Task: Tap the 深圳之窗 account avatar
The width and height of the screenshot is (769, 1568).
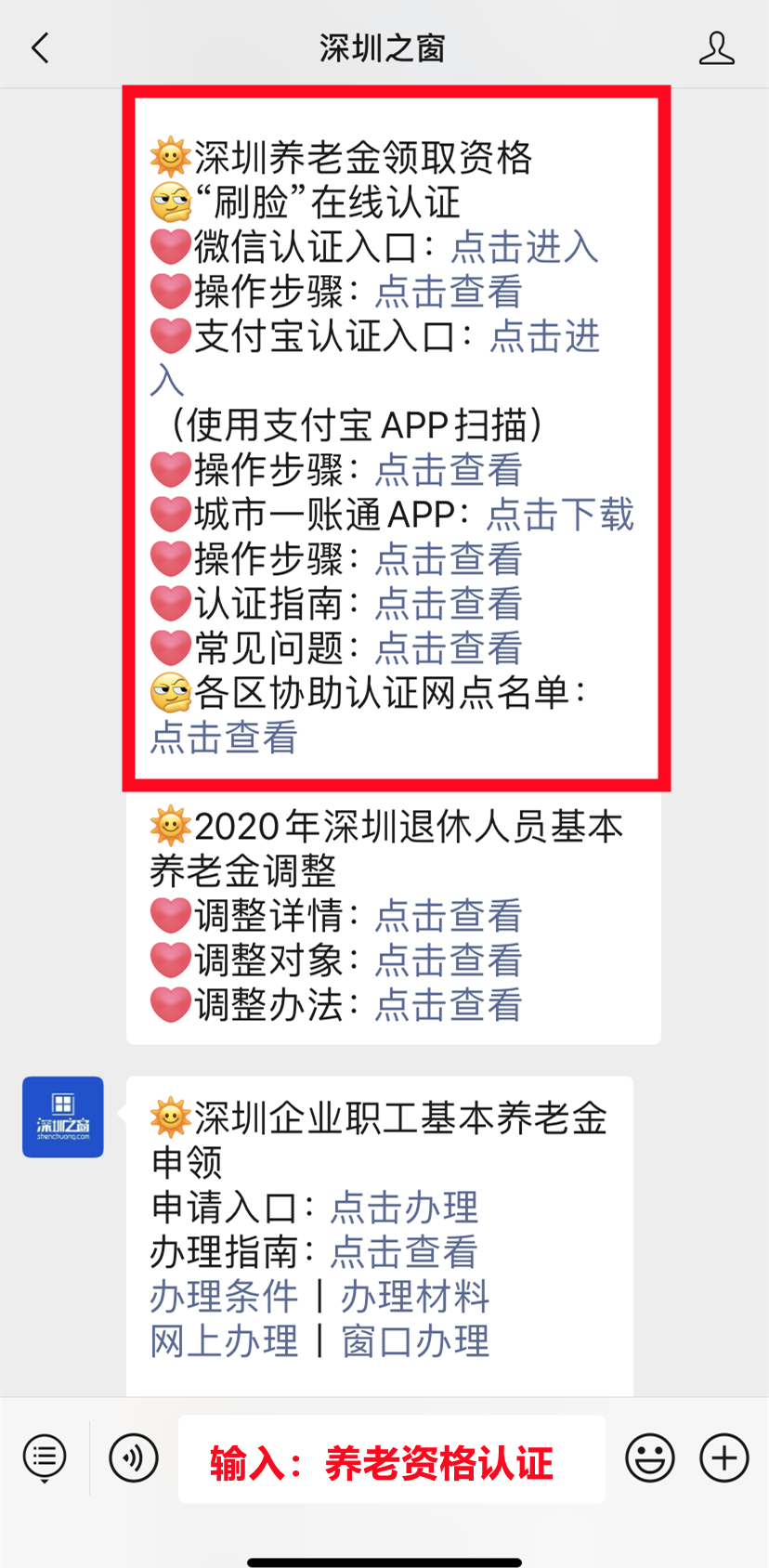Action: pyautogui.click(x=63, y=1117)
